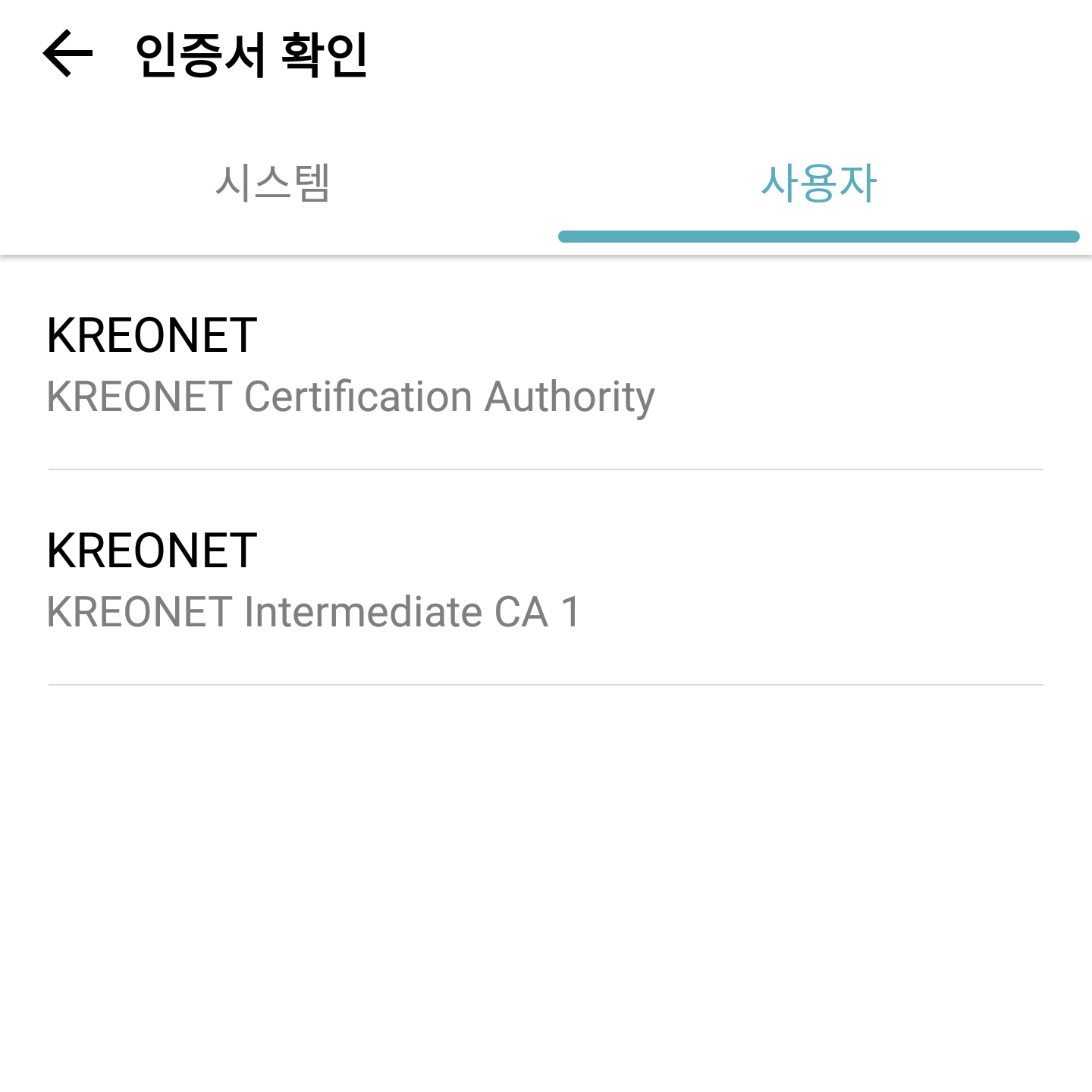The height and width of the screenshot is (1092, 1092).
Task: Go back from 인증서 확인 screen
Action: point(67,54)
